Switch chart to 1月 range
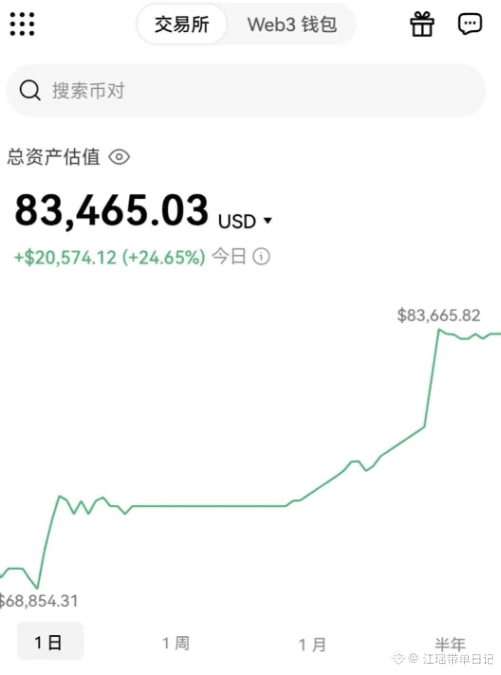The image size is (501, 675). 312,644
